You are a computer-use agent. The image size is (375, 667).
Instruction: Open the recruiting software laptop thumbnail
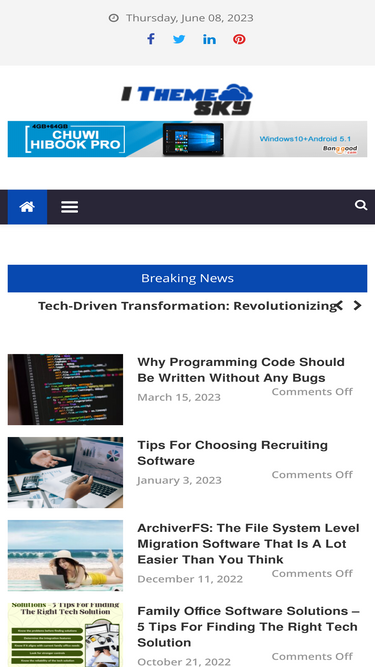pyautogui.click(x=65, y=473)
